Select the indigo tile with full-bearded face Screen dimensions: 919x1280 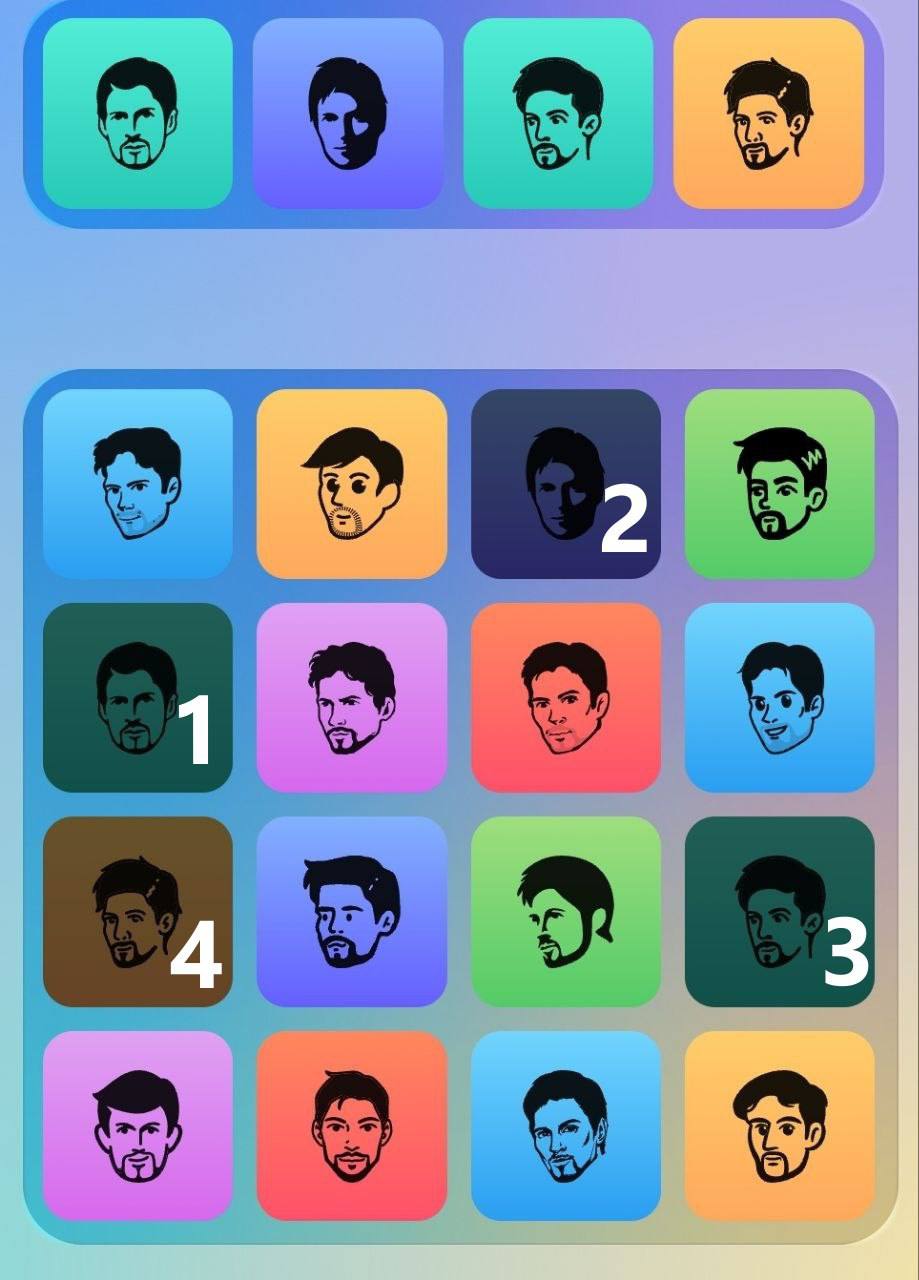[351, 911]
